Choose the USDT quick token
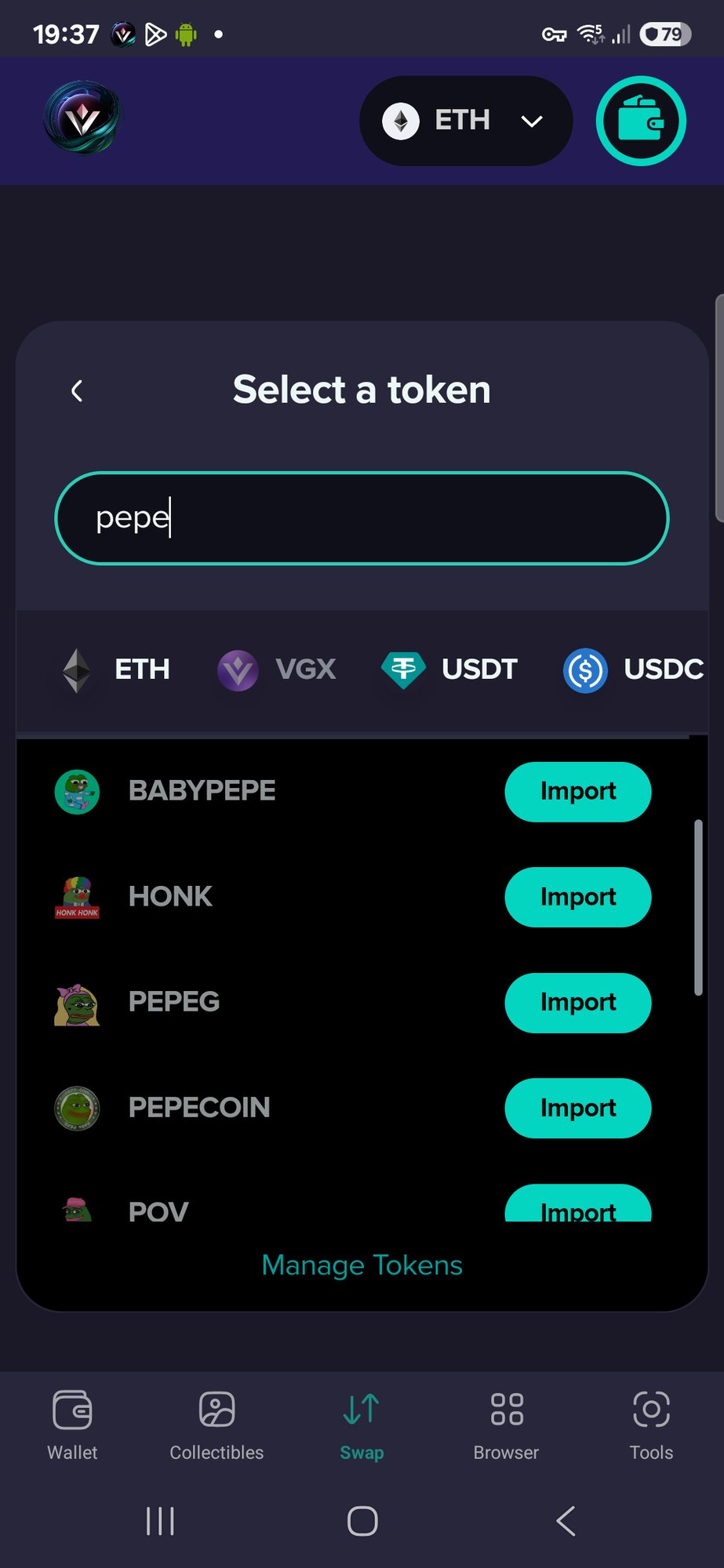 [x=449, y=670]
